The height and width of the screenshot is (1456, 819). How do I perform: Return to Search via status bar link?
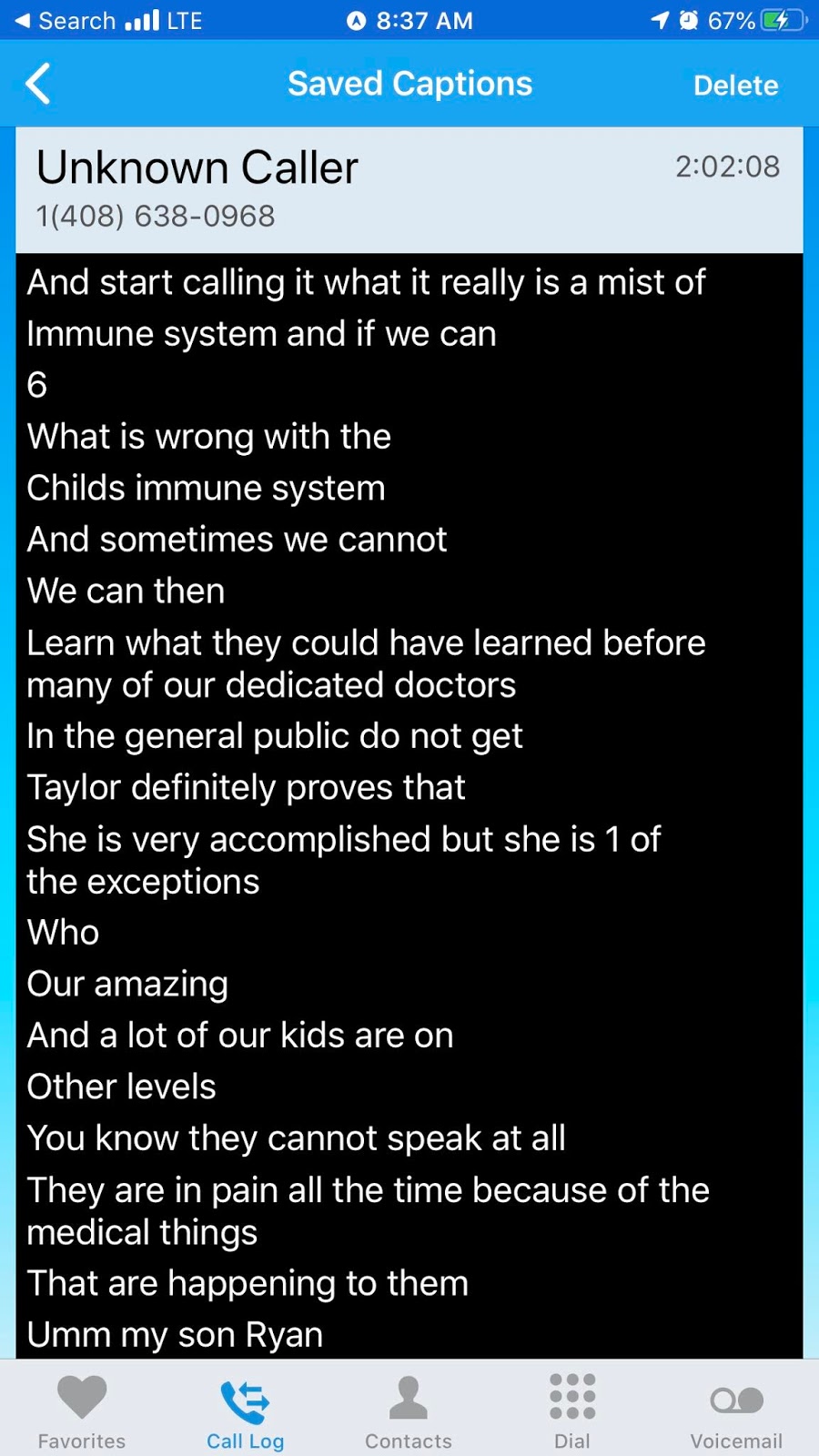tap(64, 20)
